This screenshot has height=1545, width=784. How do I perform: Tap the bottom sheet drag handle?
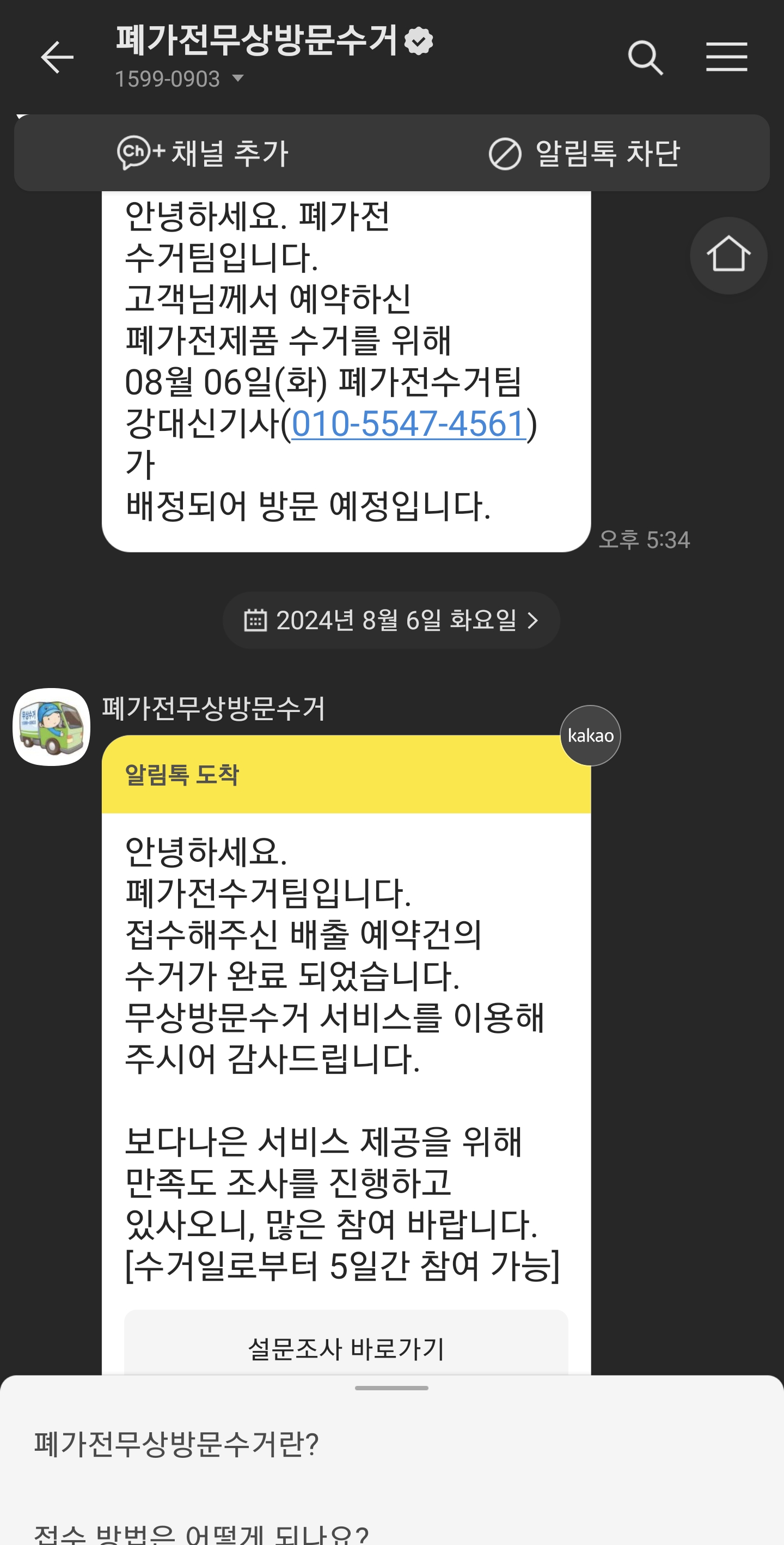[391, 1388]
